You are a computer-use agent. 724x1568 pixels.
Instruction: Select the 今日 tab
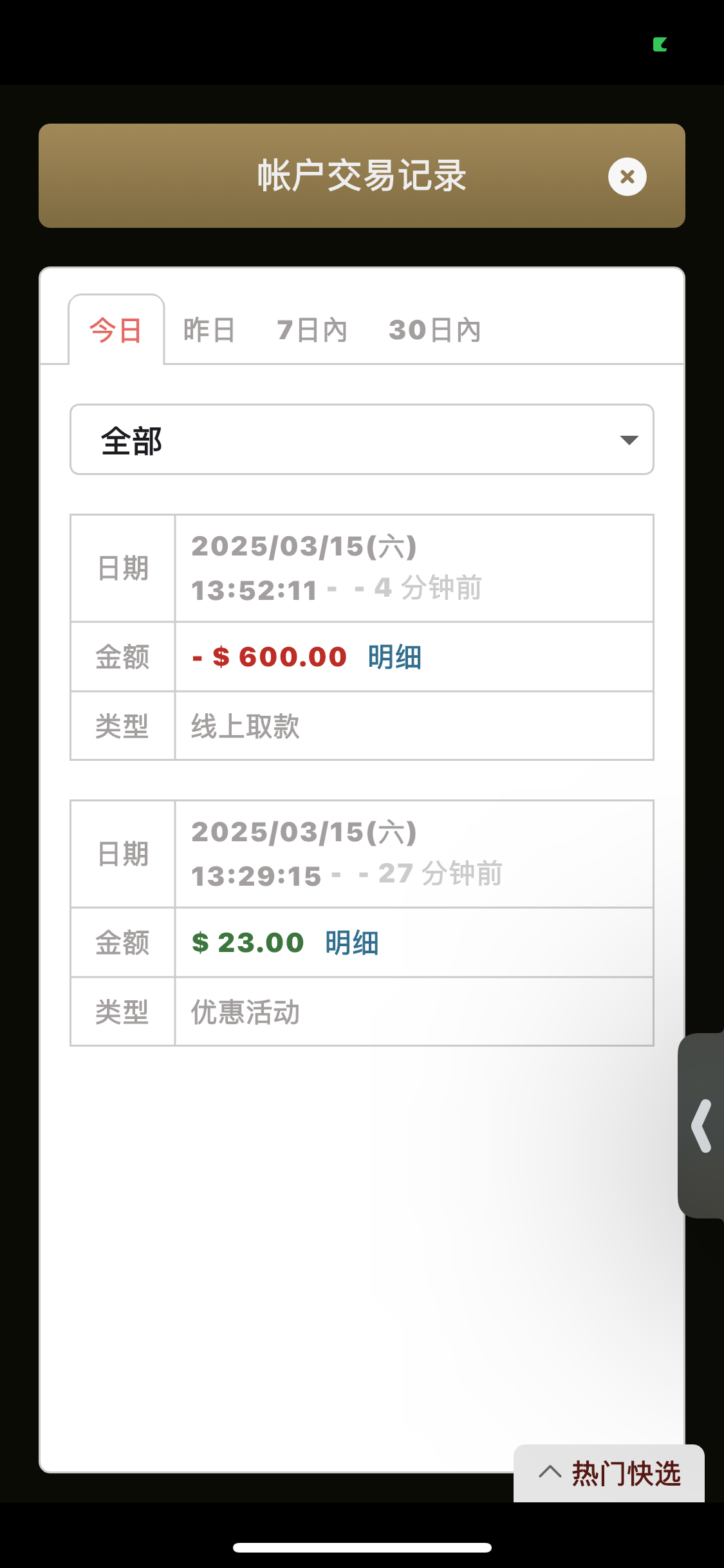click(x=116, y=330)
